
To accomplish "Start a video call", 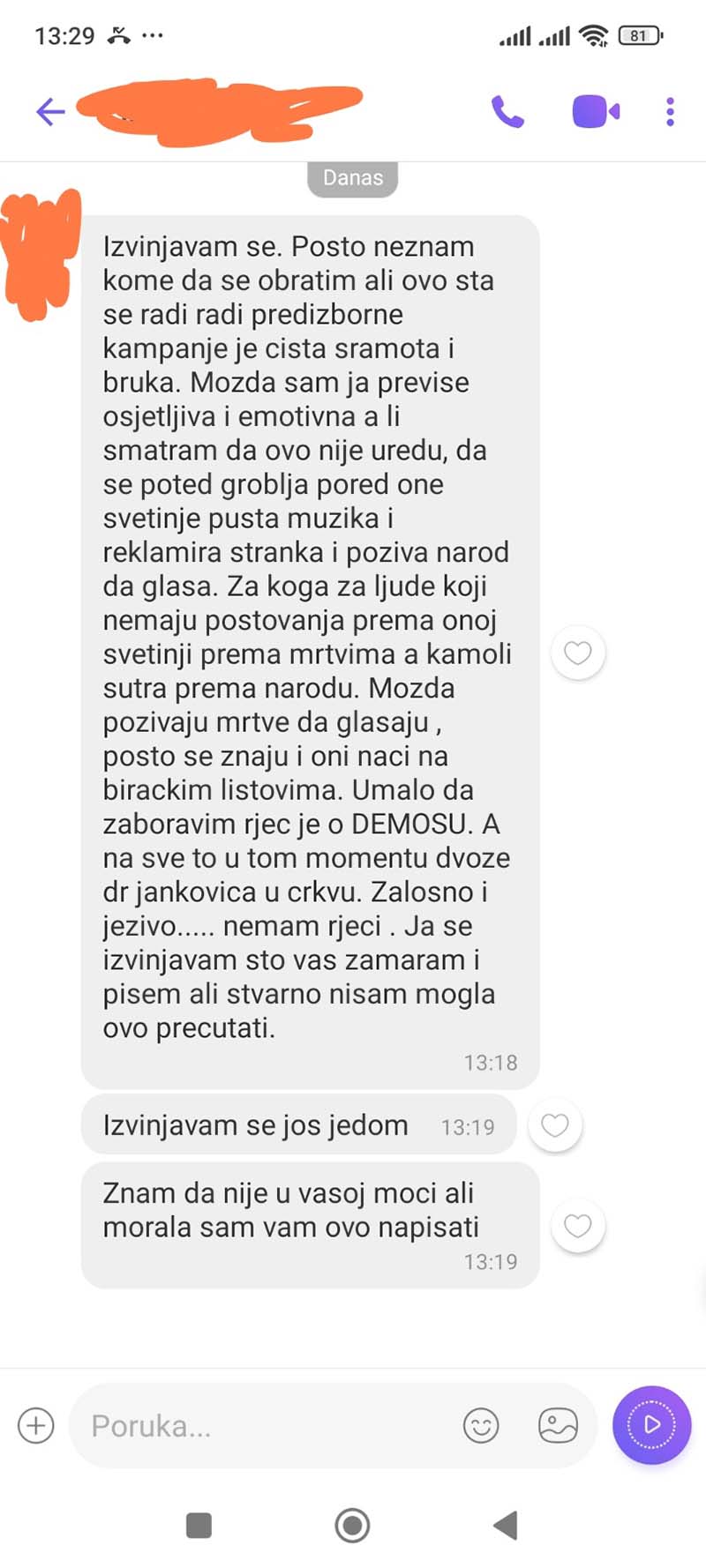I will coord(596,112).
